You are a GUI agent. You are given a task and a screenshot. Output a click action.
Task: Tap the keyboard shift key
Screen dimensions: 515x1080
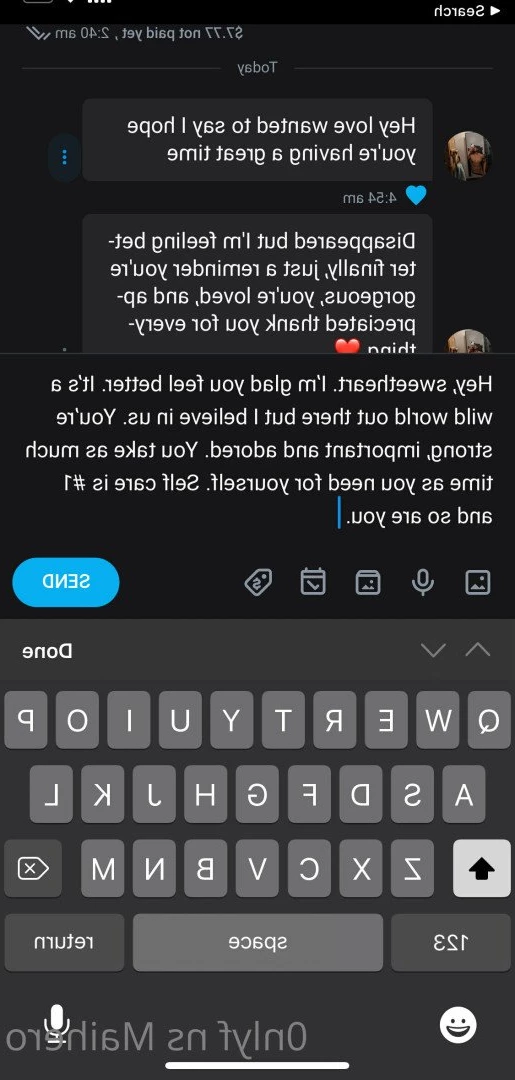(x=482, y=869)
